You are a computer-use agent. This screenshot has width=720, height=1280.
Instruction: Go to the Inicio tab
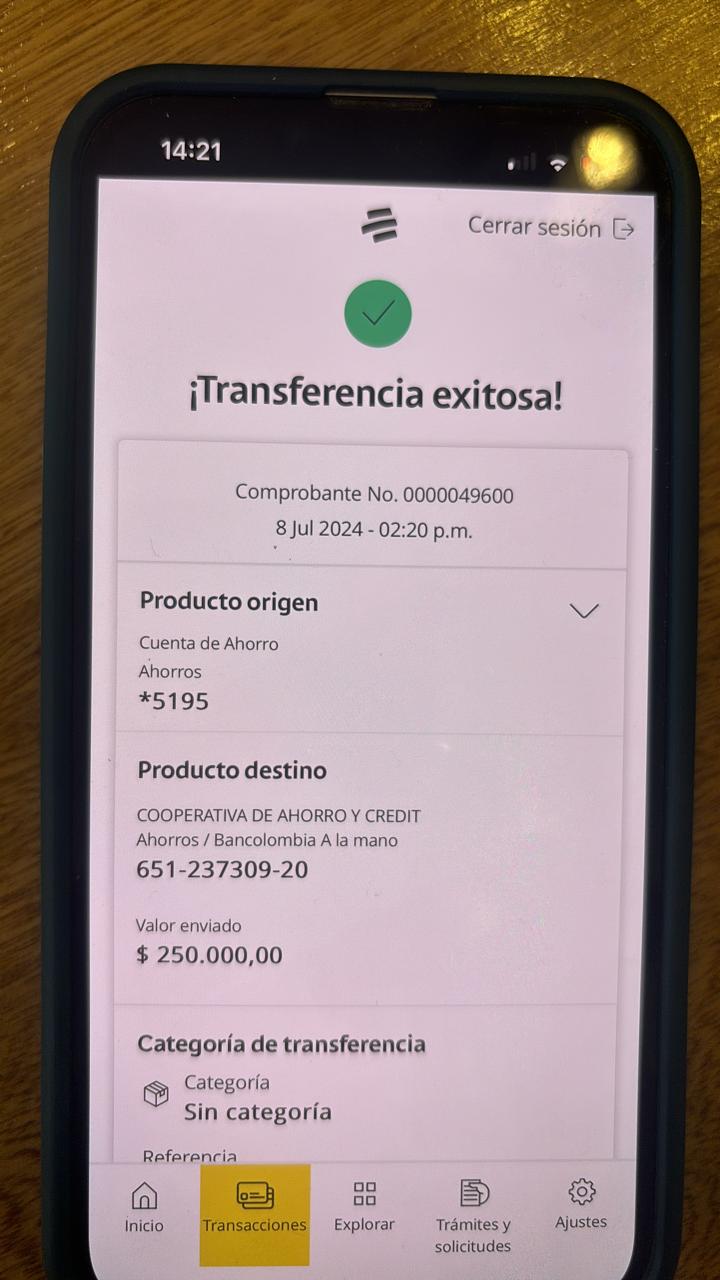pos(144,1207)
